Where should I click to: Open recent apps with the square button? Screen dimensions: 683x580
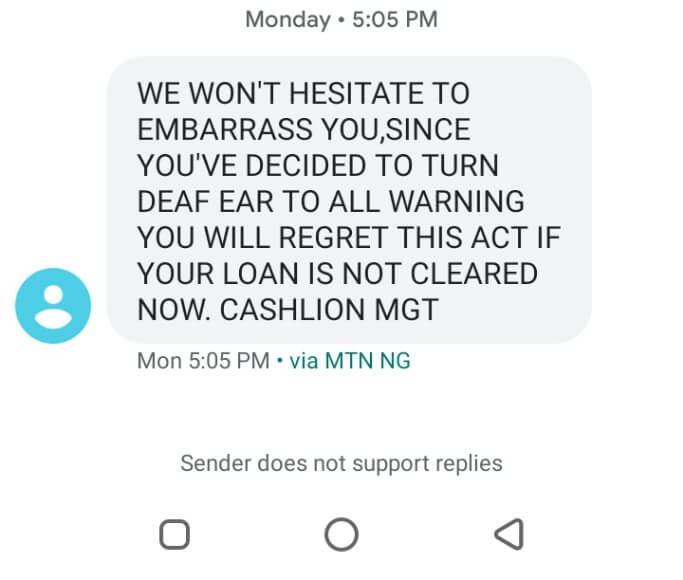pos(174,535)
